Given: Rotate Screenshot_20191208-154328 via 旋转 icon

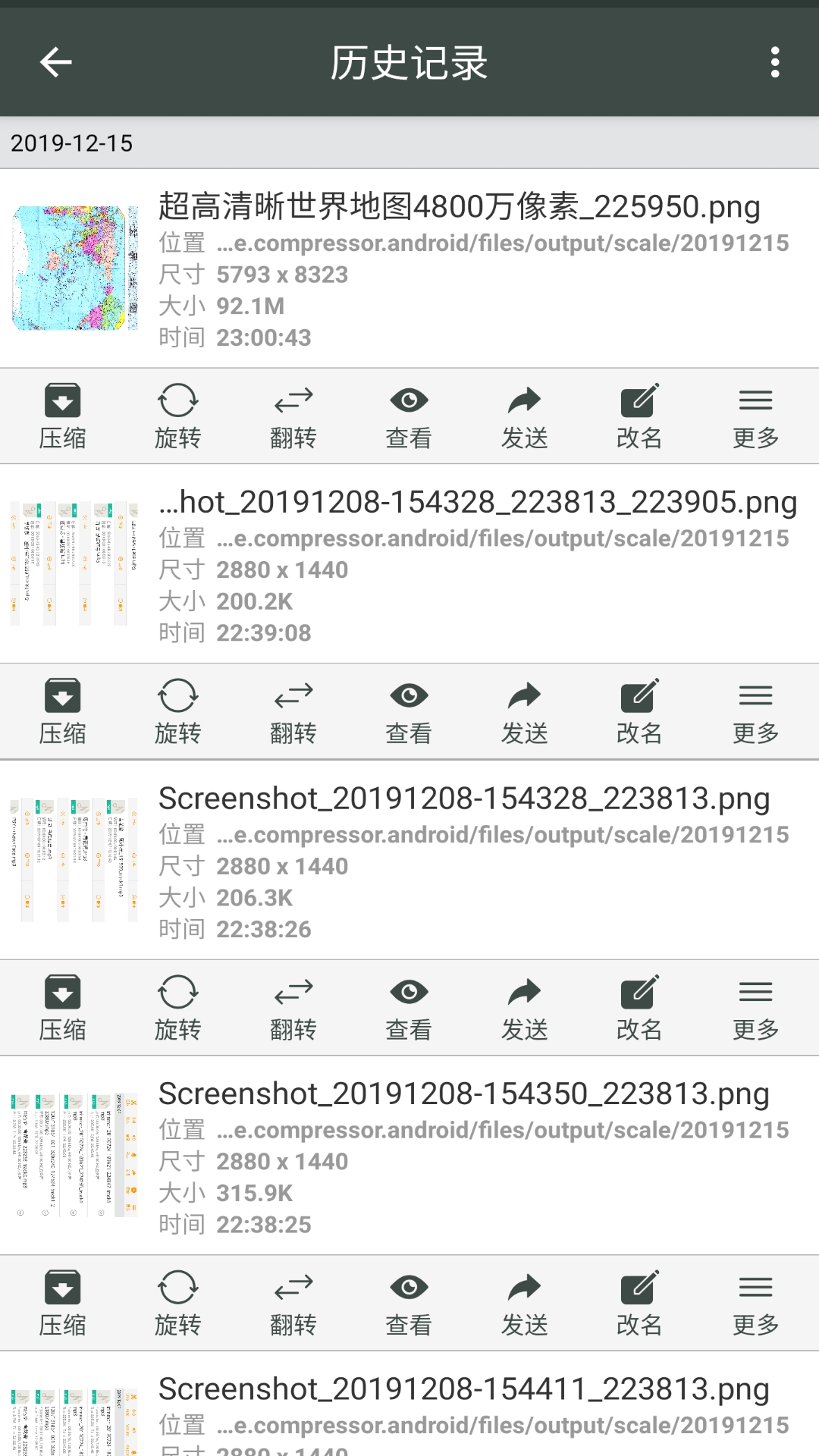Looking at the screenshot, I should point(178,1006).
